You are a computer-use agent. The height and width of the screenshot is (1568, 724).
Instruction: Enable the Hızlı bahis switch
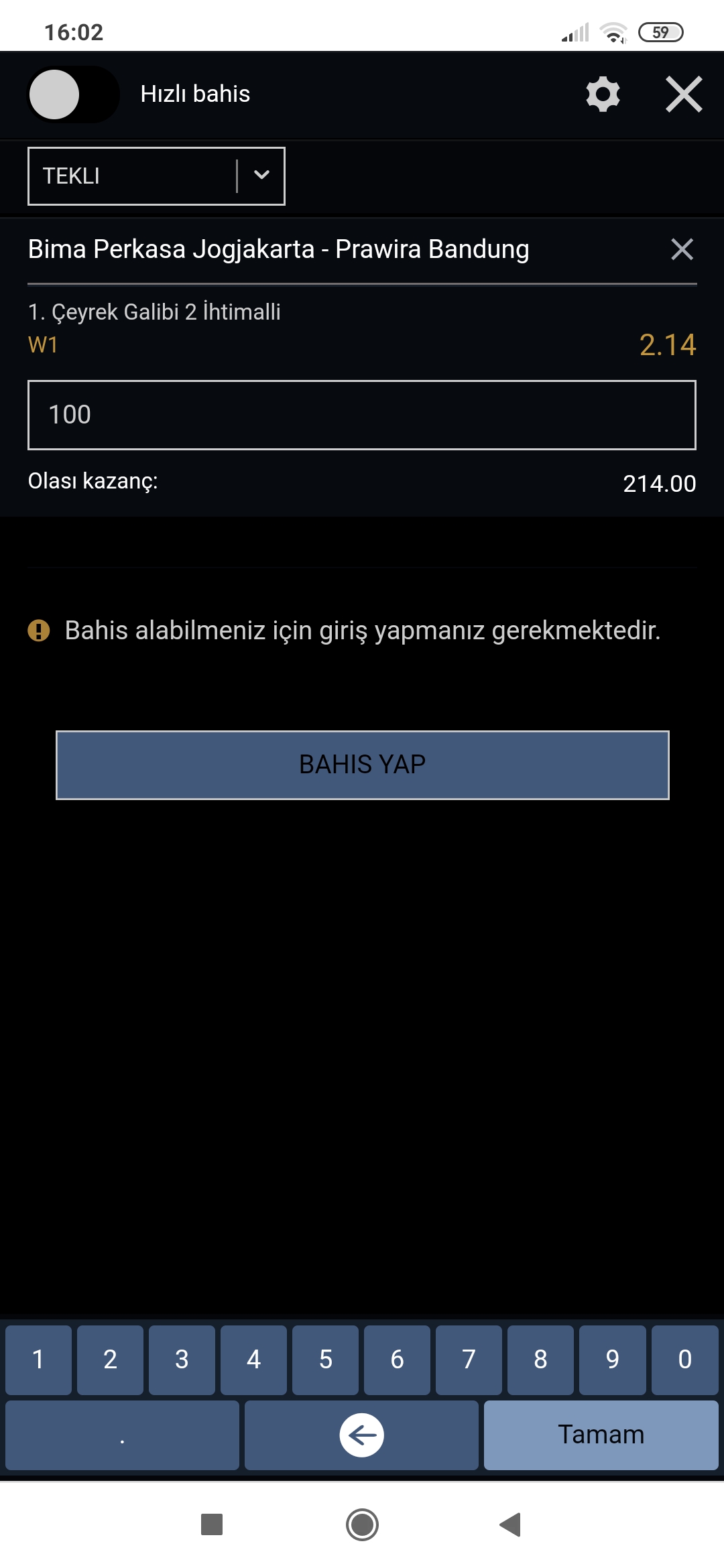[73, 94]
